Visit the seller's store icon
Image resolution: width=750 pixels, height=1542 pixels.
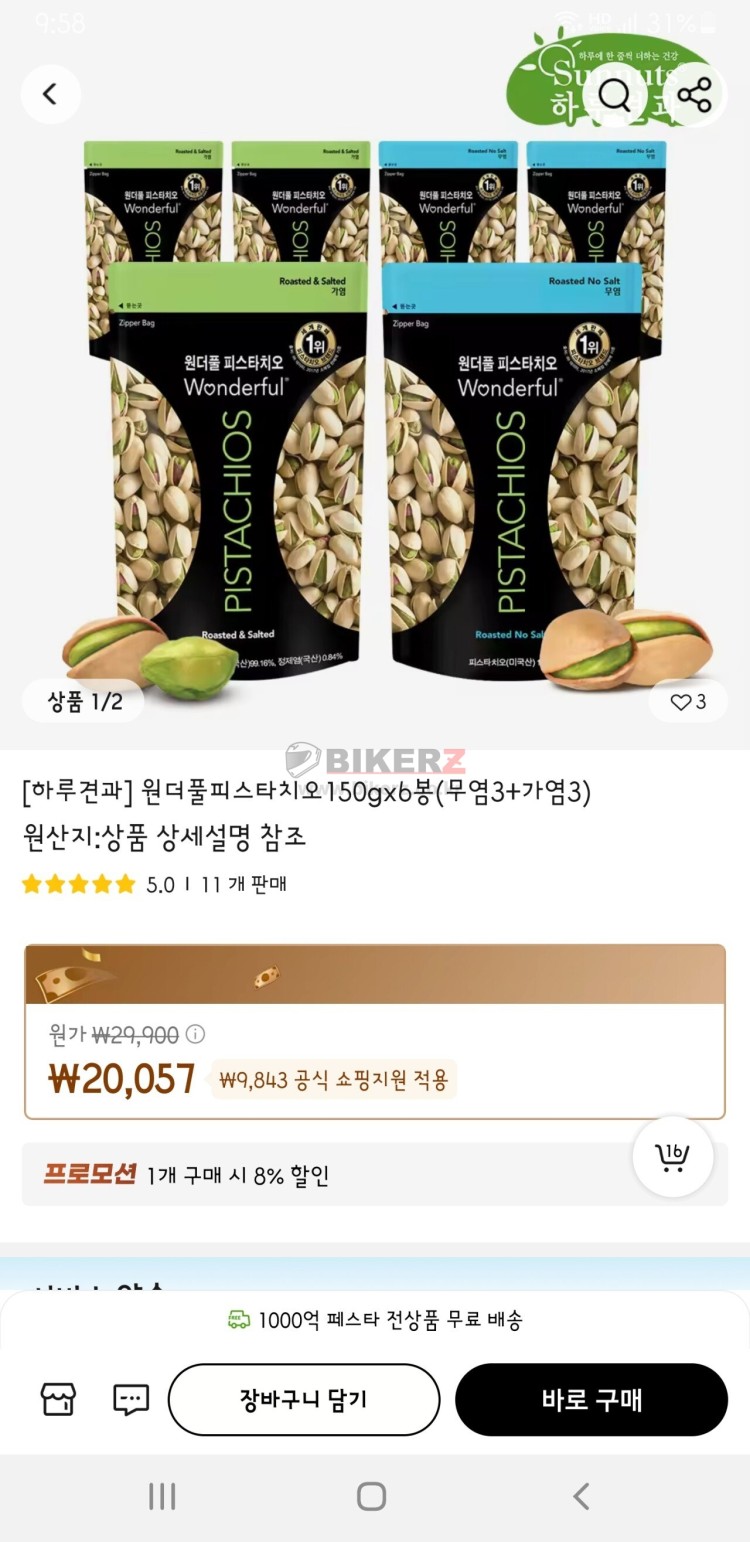pyautogui.click(x=58, y=1399)
